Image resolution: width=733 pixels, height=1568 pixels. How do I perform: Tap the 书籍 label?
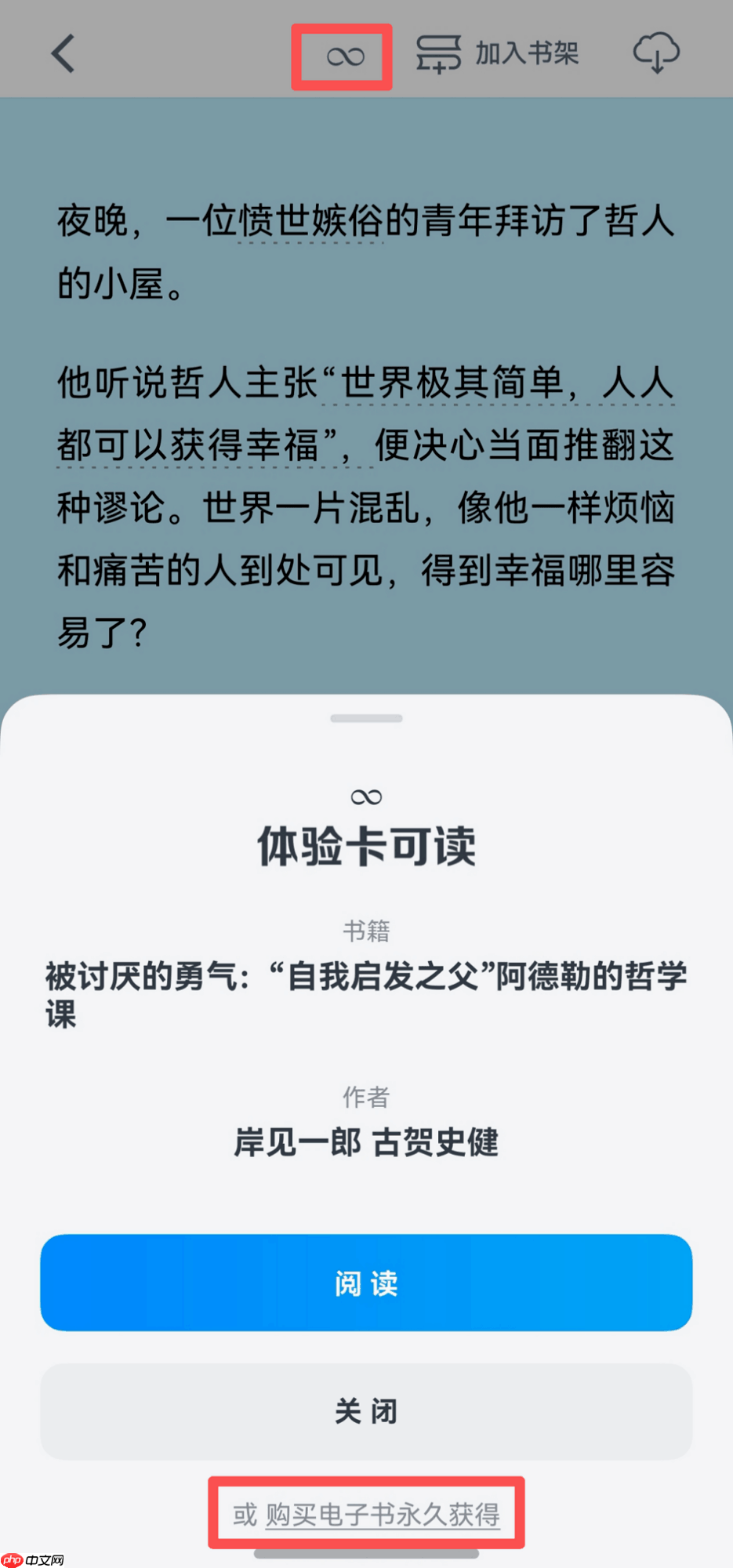pyautogui.click(x=366, y=929)
